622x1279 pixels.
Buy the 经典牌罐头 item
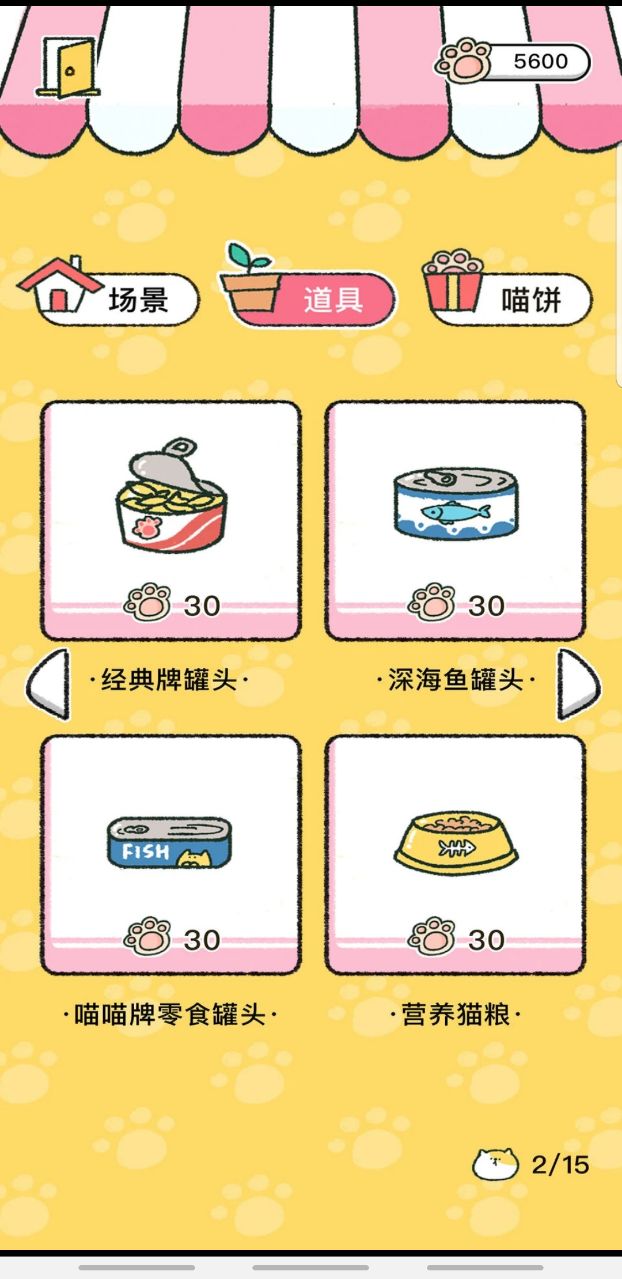click(171, 520)
